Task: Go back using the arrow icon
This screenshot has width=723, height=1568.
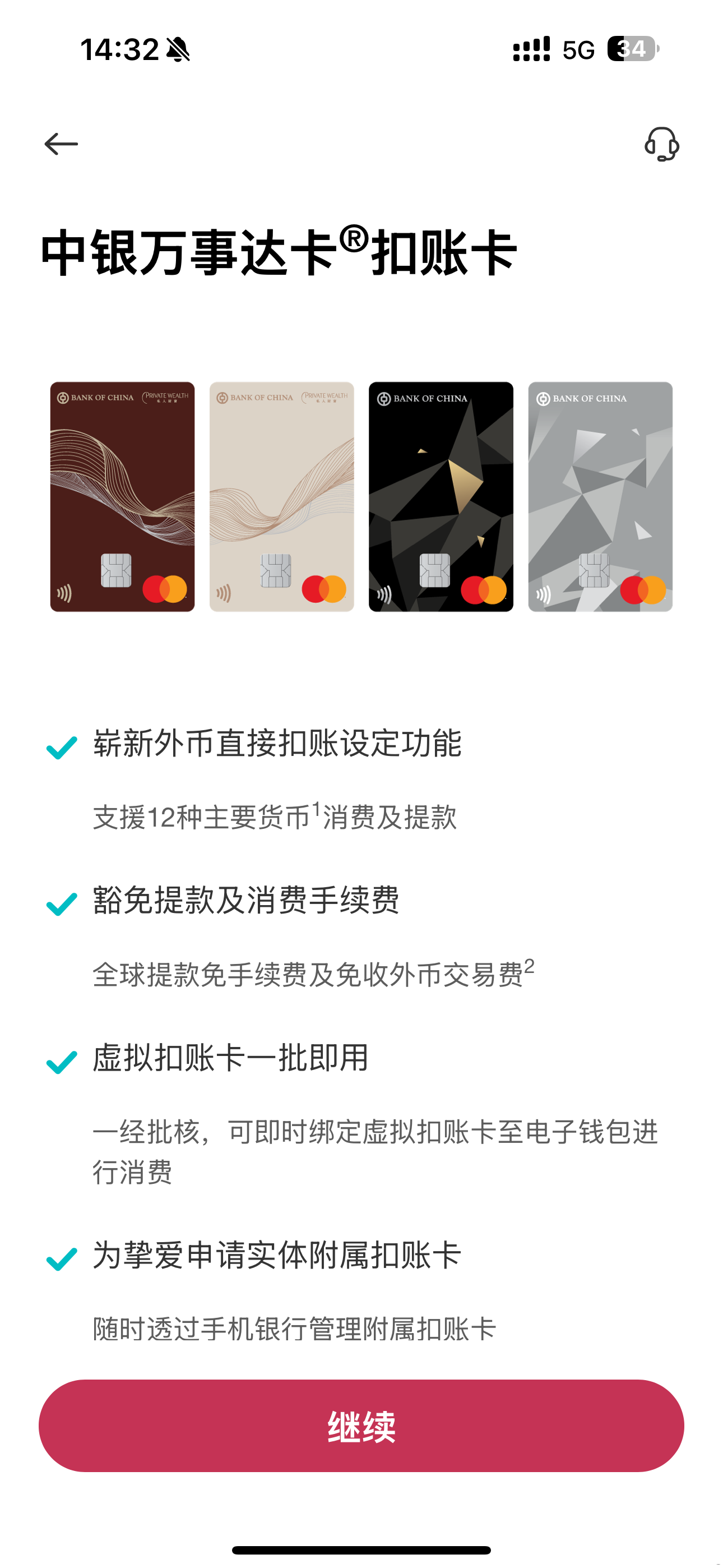Action: pyautogui.click(x=61, y=144)
